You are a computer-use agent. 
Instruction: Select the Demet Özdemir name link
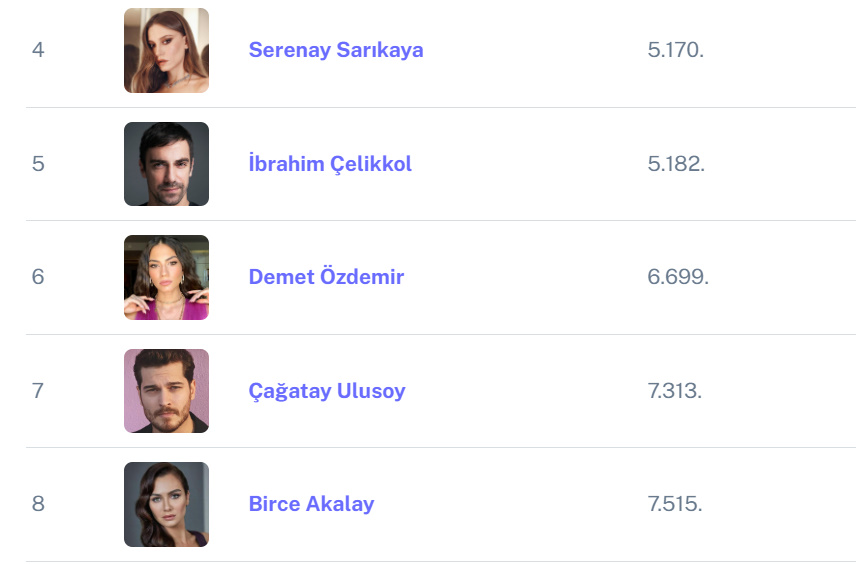coord(326,277)
